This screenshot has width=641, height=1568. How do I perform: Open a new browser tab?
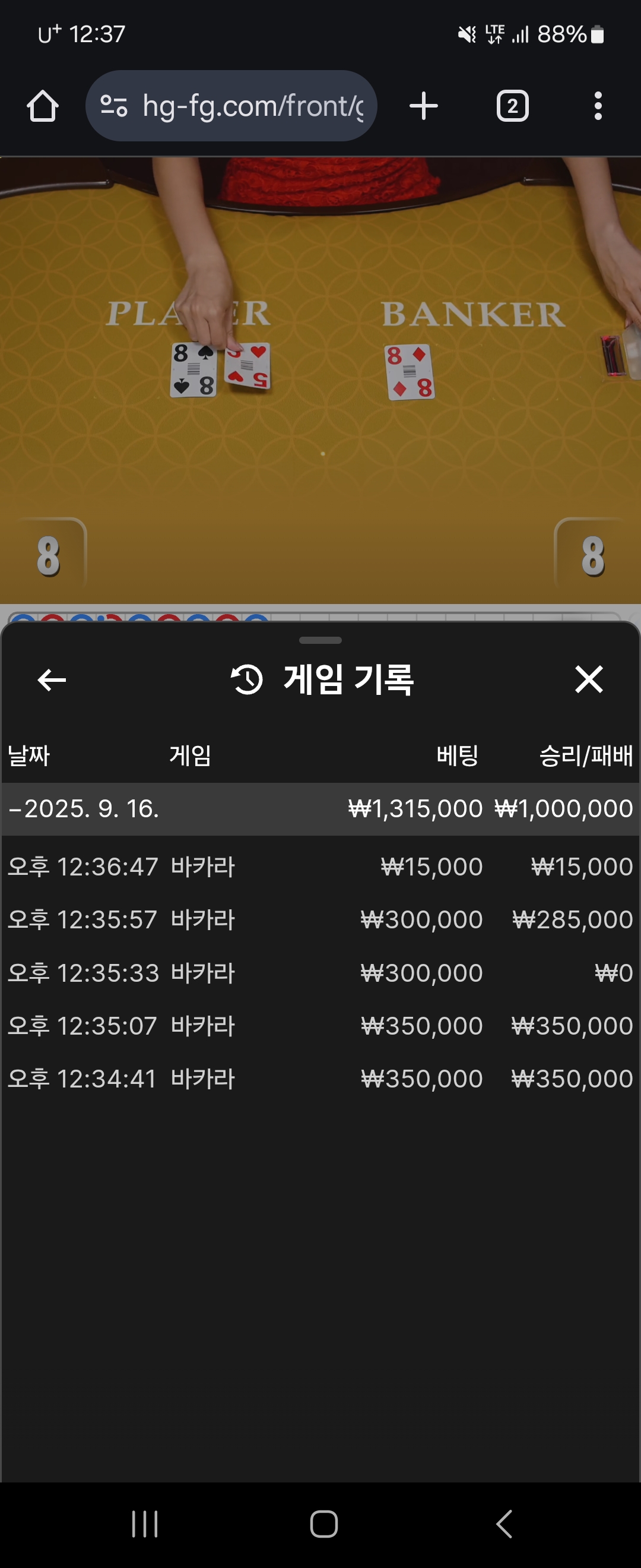click(x=424, y=106)
